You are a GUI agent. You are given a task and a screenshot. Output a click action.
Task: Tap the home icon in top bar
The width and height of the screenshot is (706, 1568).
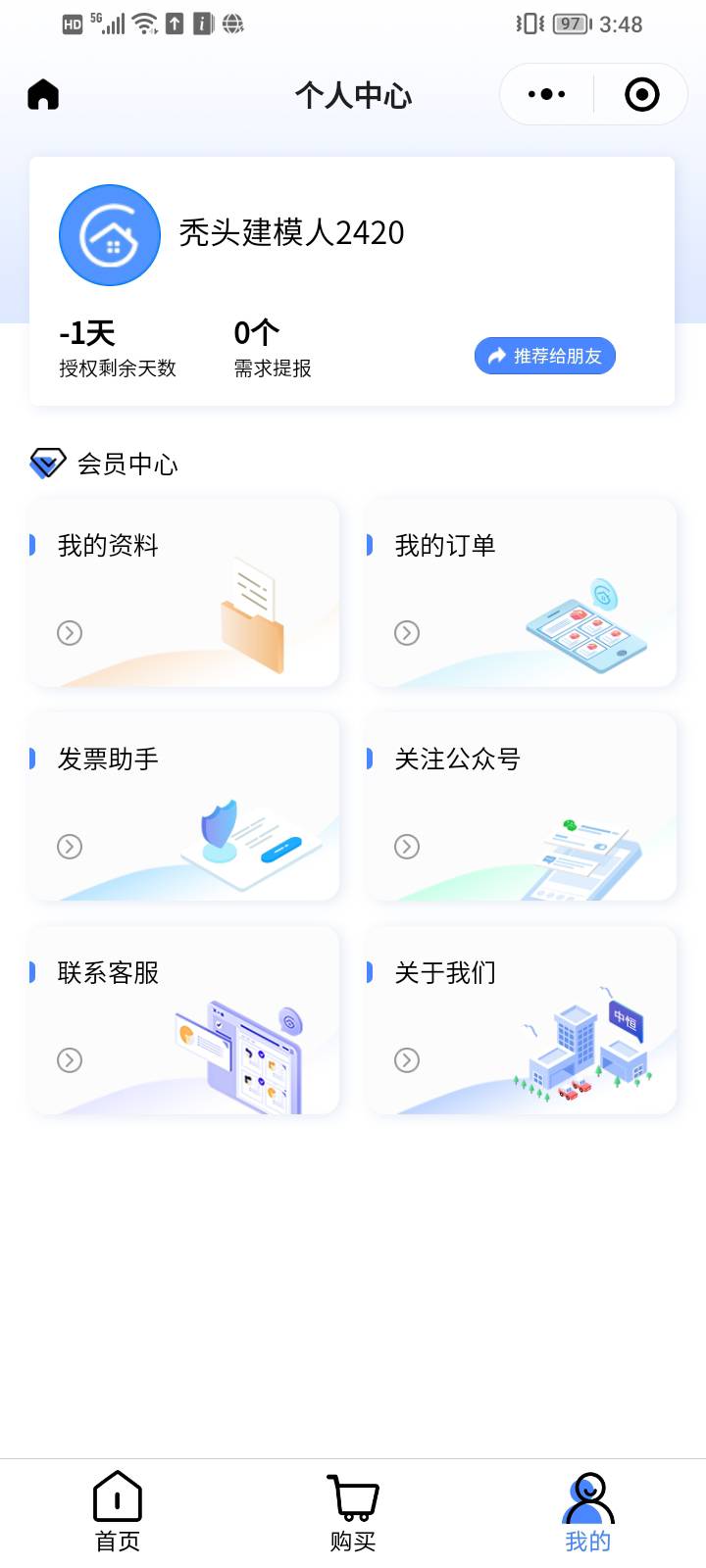click(43, 95)
